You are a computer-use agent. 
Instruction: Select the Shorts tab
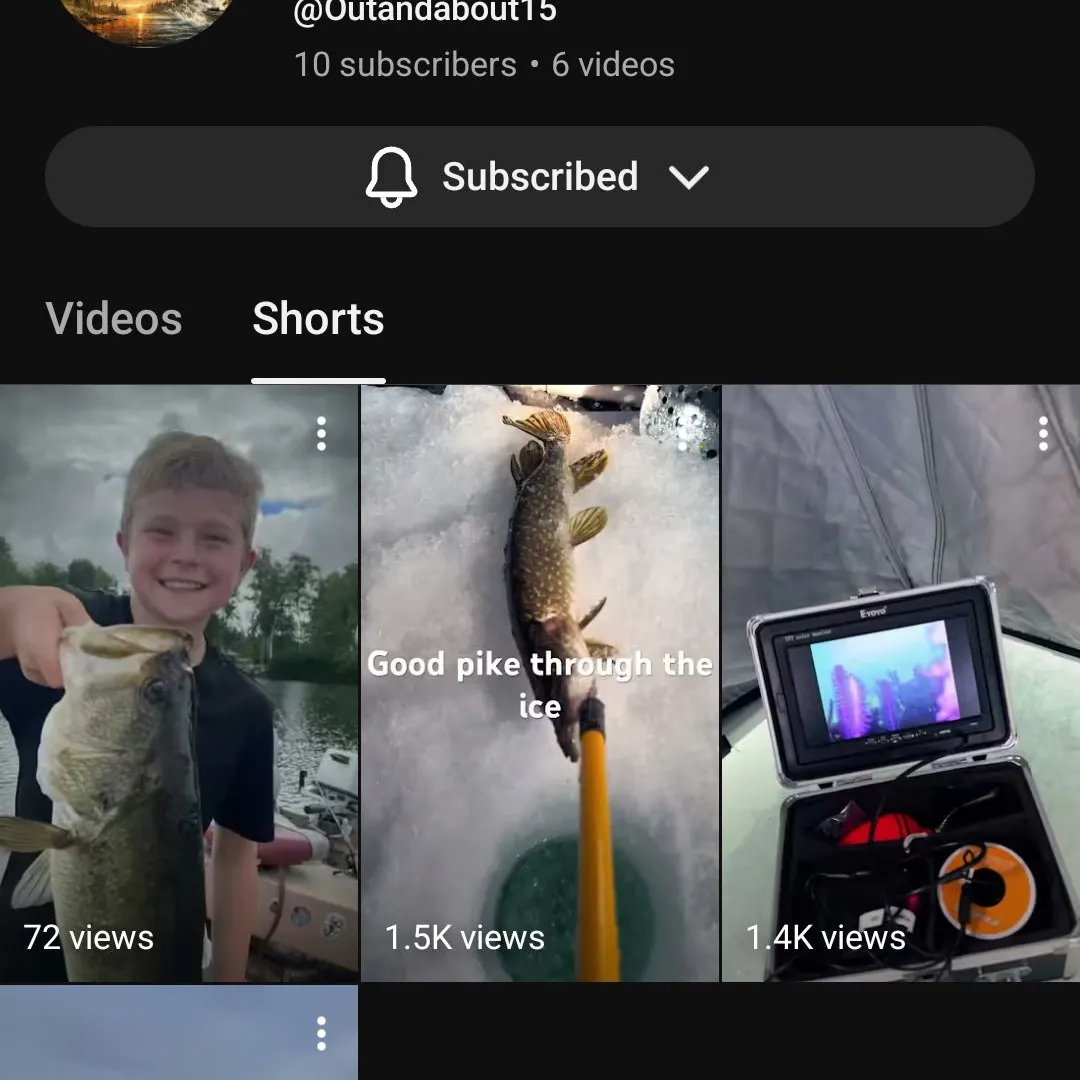pyautogui.click(x=318, y=319)
